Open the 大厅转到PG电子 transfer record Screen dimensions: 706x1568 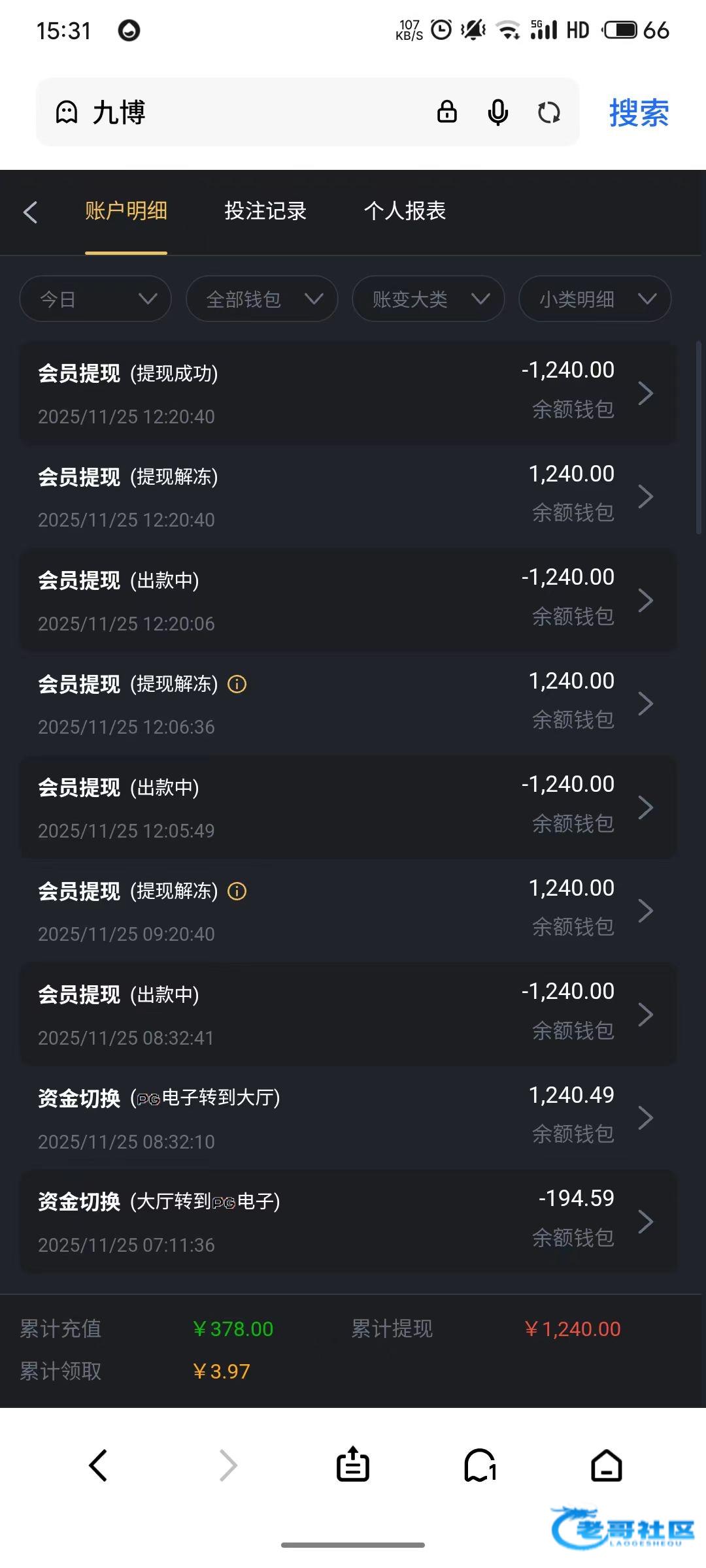click(348, 1222)
